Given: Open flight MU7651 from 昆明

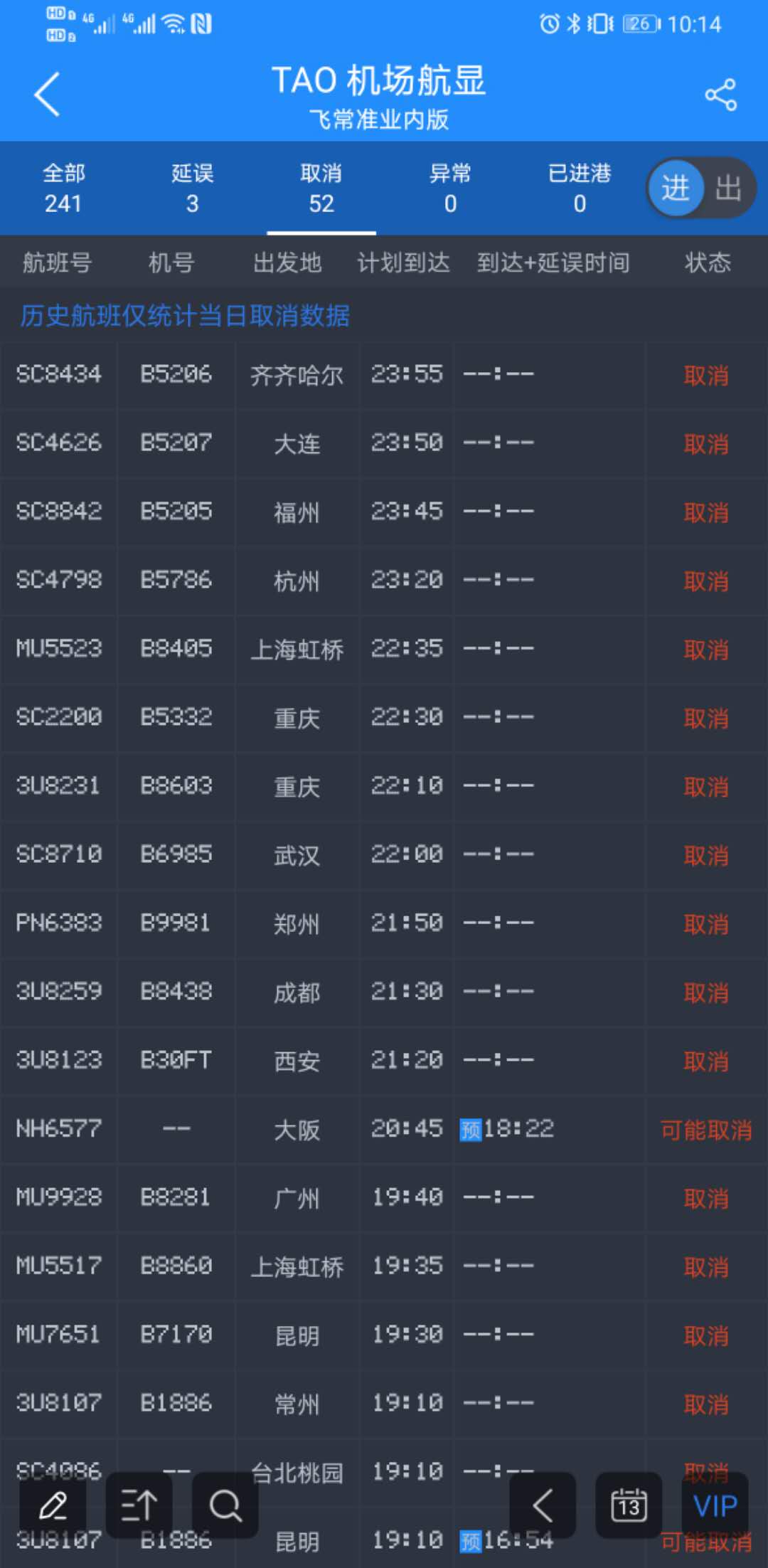Looking at the screenshot, I should tap(384, 1335).
